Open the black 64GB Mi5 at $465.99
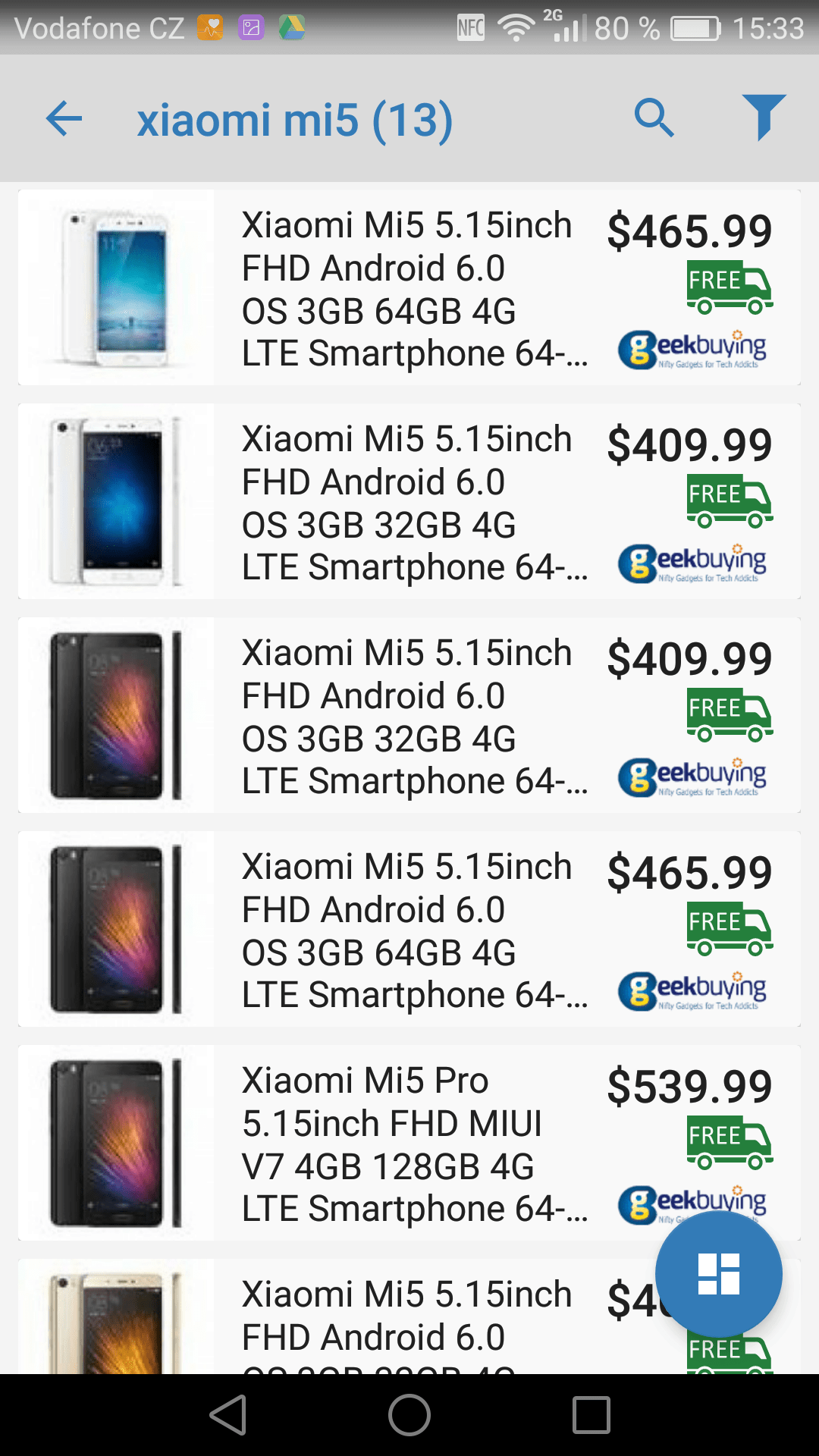Screen dimensions: 819x1456 409,929
